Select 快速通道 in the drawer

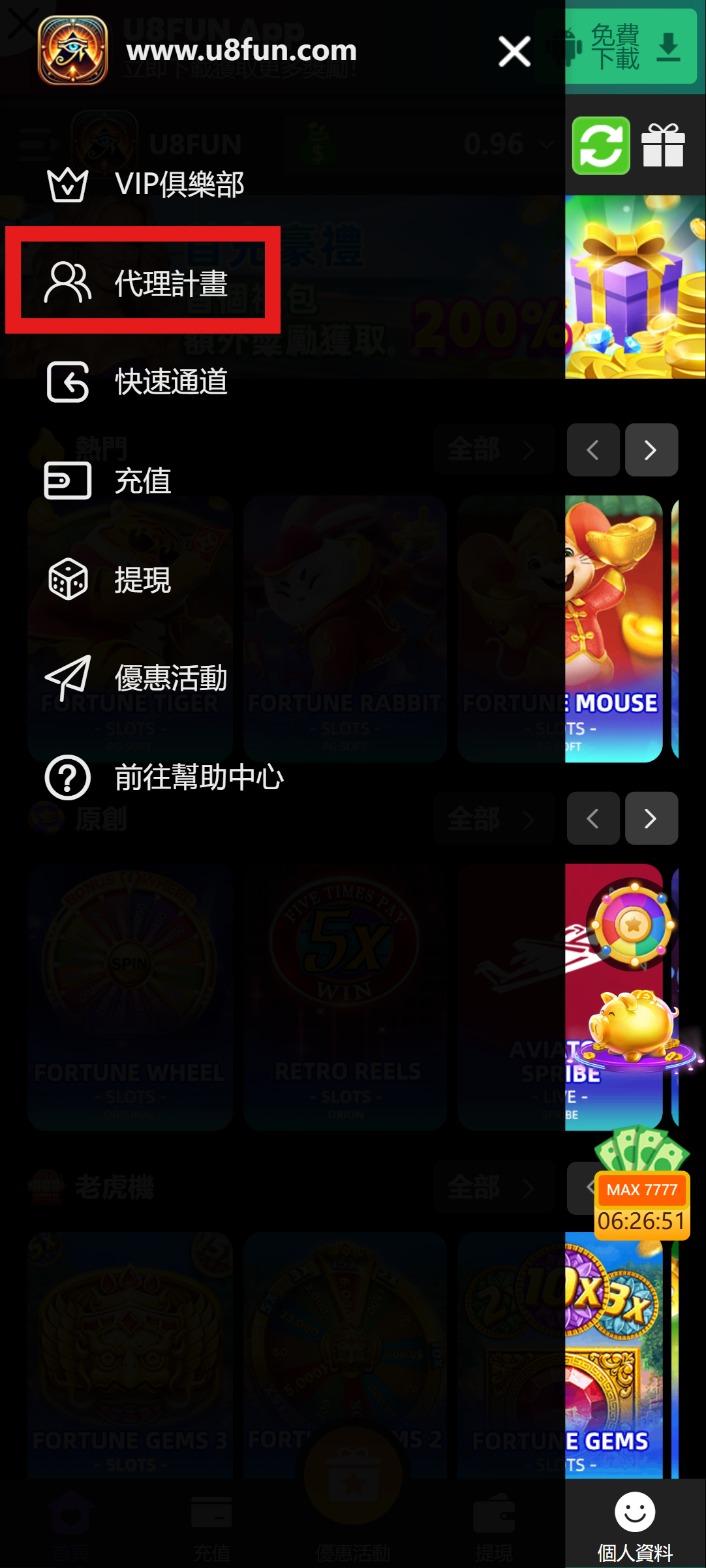[138, 382]
